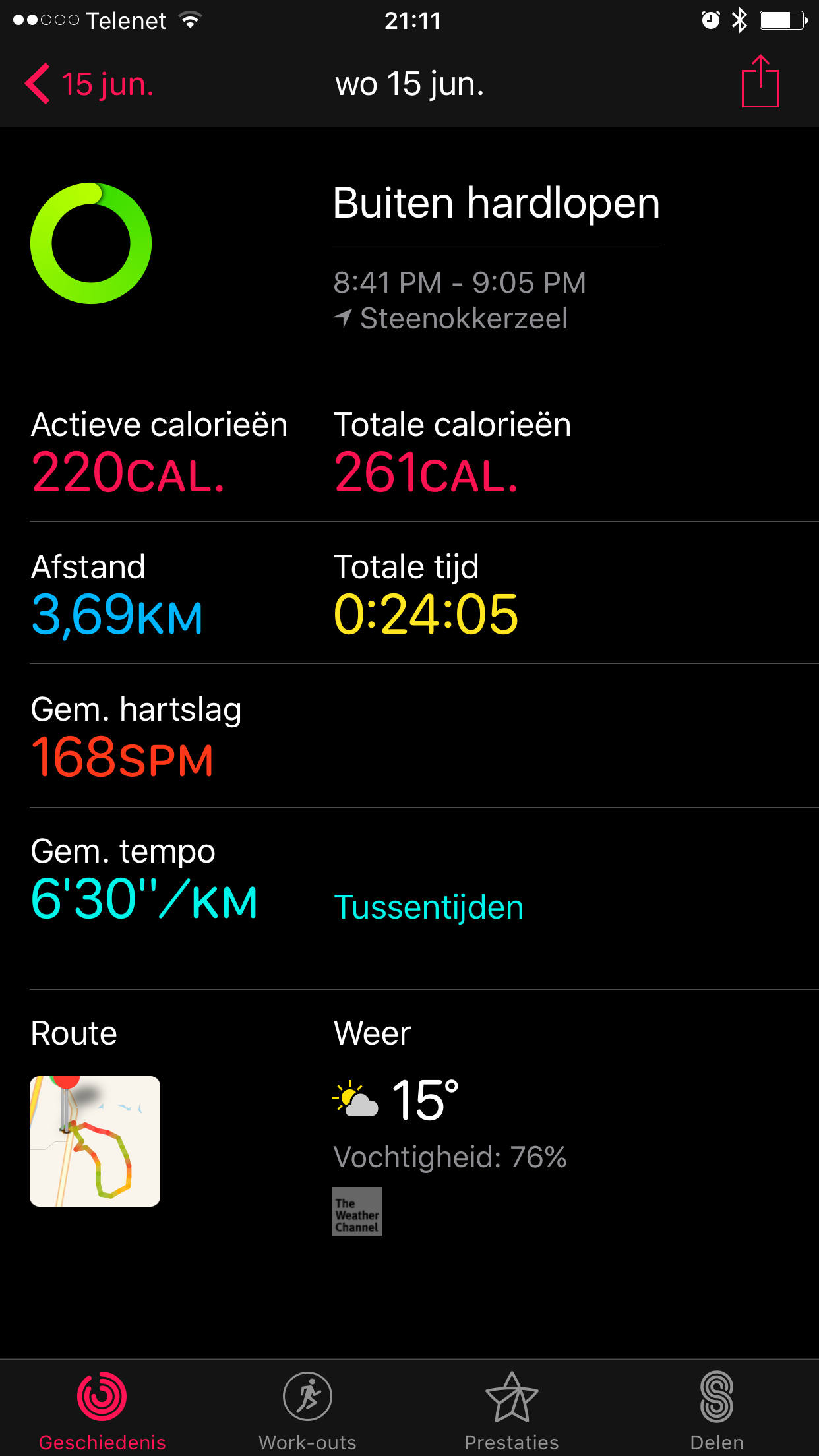Open the route map thumbnail

(x=95, y=1141)
